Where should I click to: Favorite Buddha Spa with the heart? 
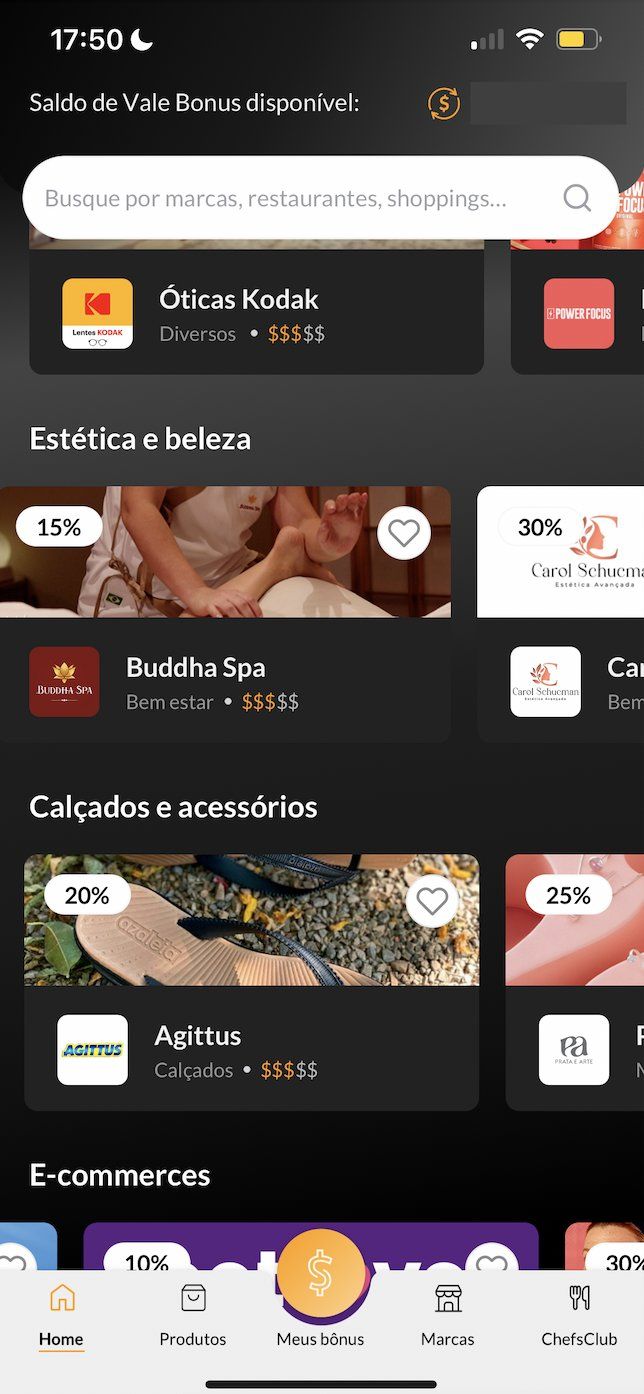pyautogui.click(x=404, y=534)
